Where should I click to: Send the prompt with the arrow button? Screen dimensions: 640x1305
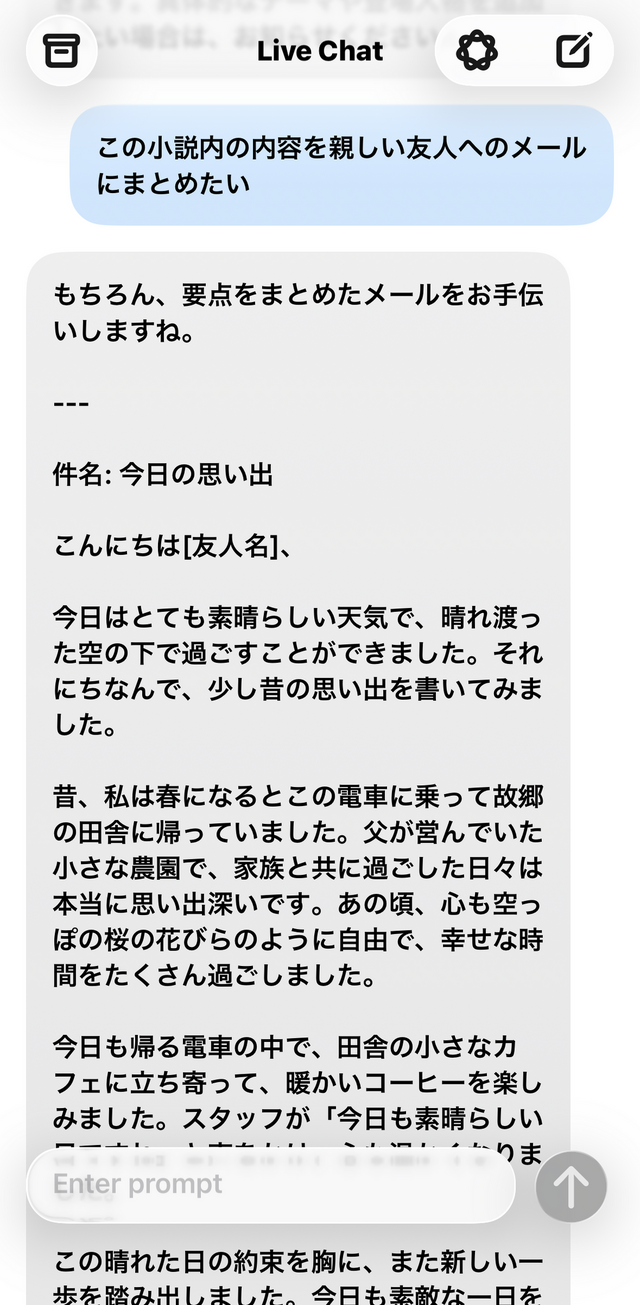point(571,1187)
